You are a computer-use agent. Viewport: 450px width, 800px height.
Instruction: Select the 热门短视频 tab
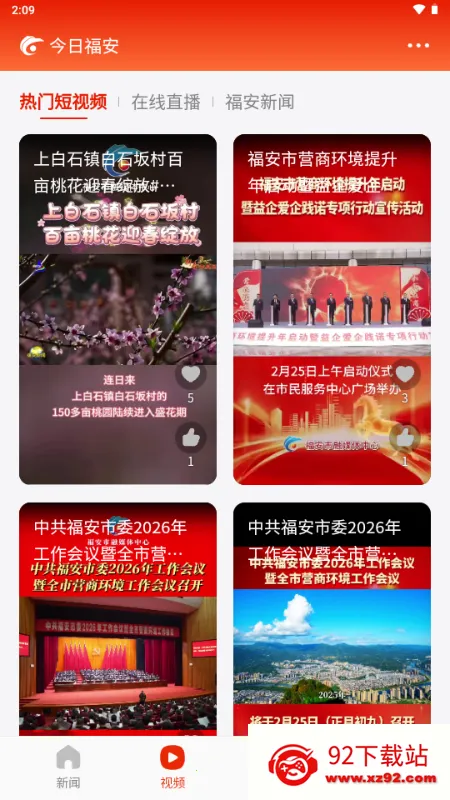coord(63,102)
